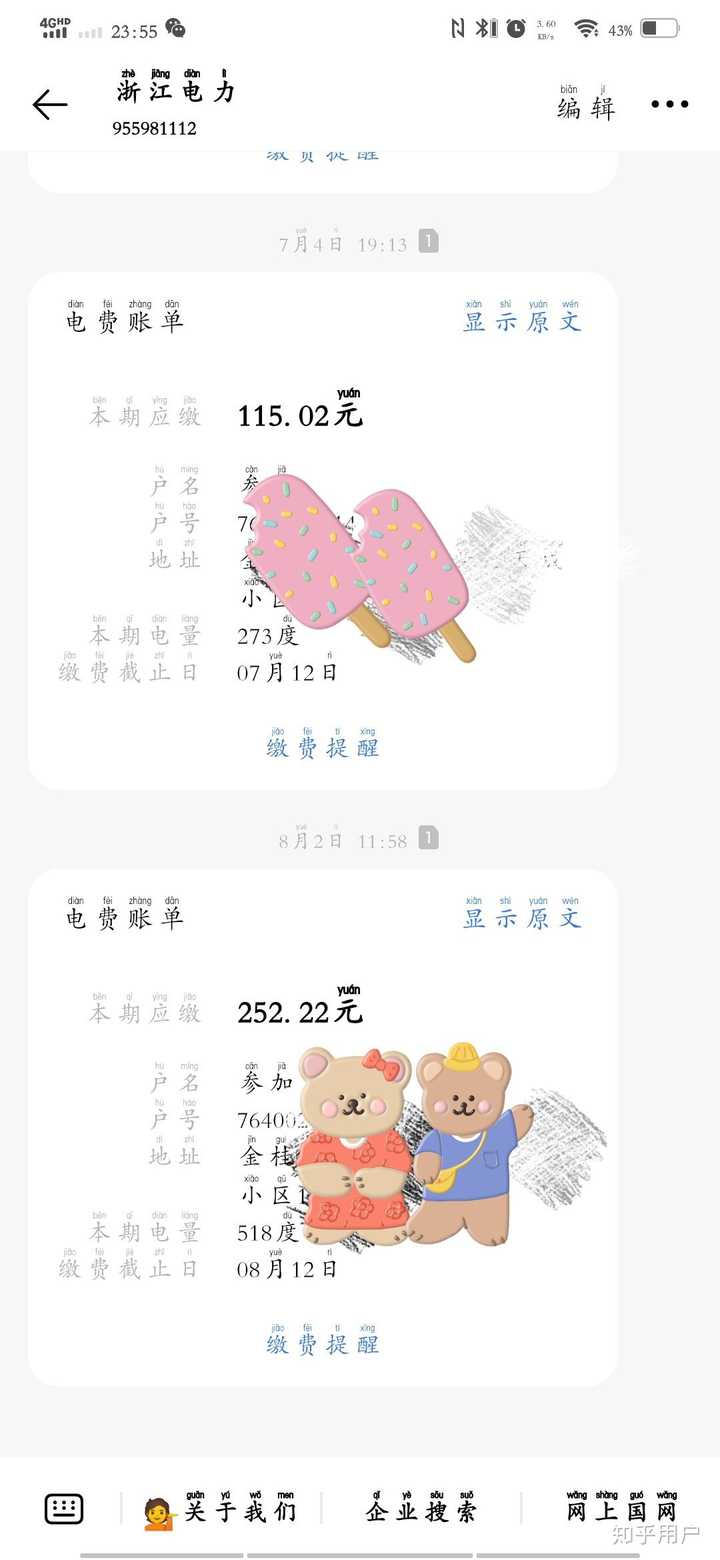
Task: Open the 关于我们 menu
Action: tap(221, 1508)
